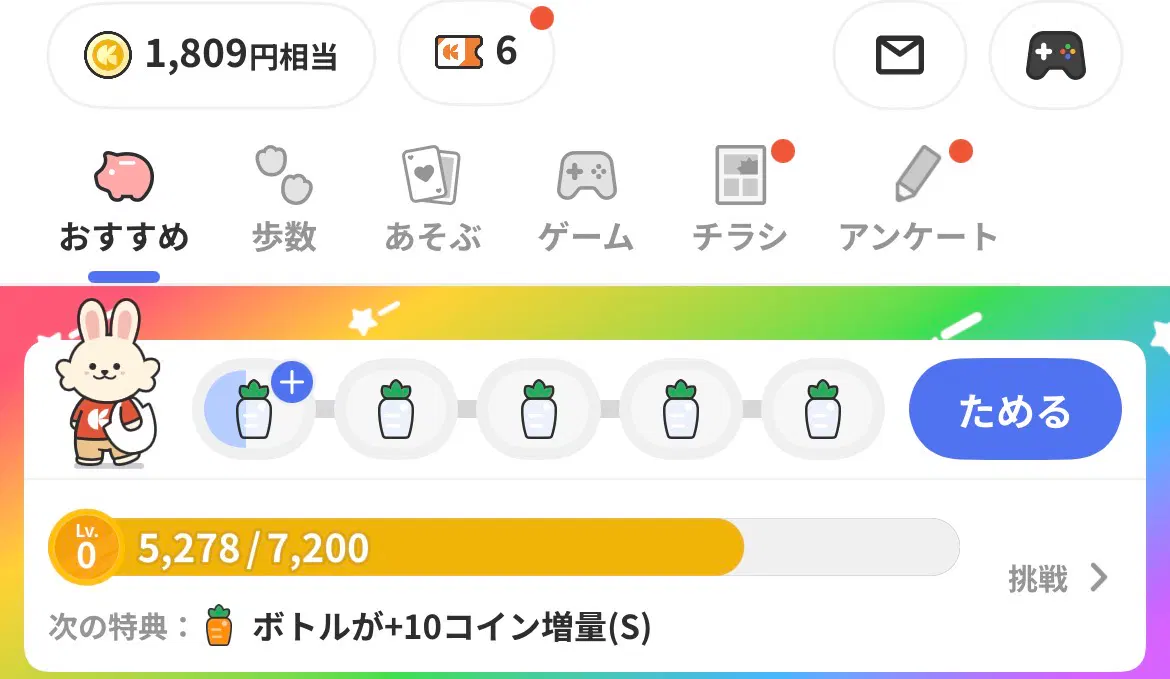The image size is (1170, 679).
Task: Tap the blue ためる button
Action: [1014, 412]
